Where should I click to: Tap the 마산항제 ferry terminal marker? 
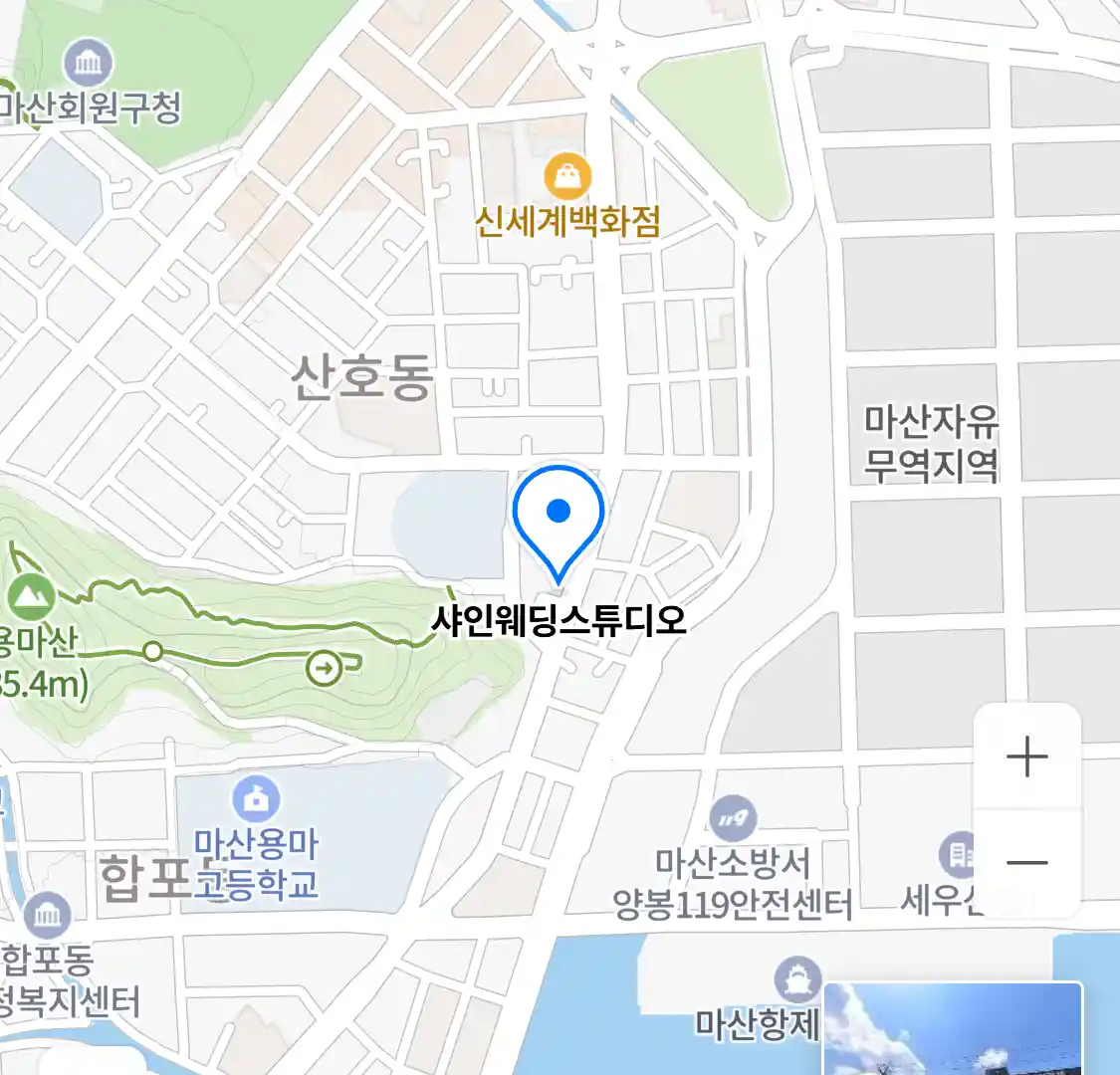[x=797, y=979]
